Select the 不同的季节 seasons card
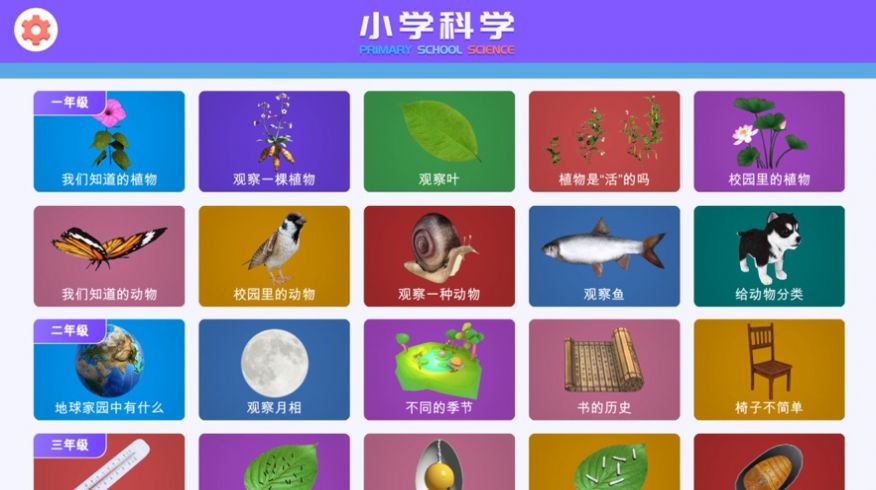This screenshot has height=490, width=876. tap(439, 370)
